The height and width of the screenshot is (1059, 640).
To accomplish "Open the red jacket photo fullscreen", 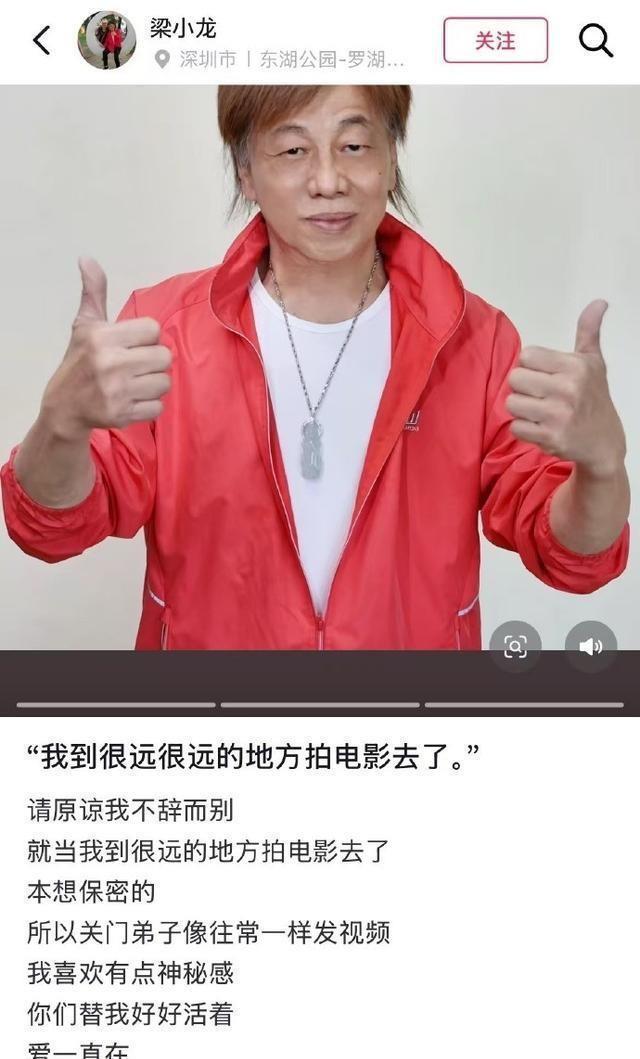I will pyautogui.click(x=320, y=380).
